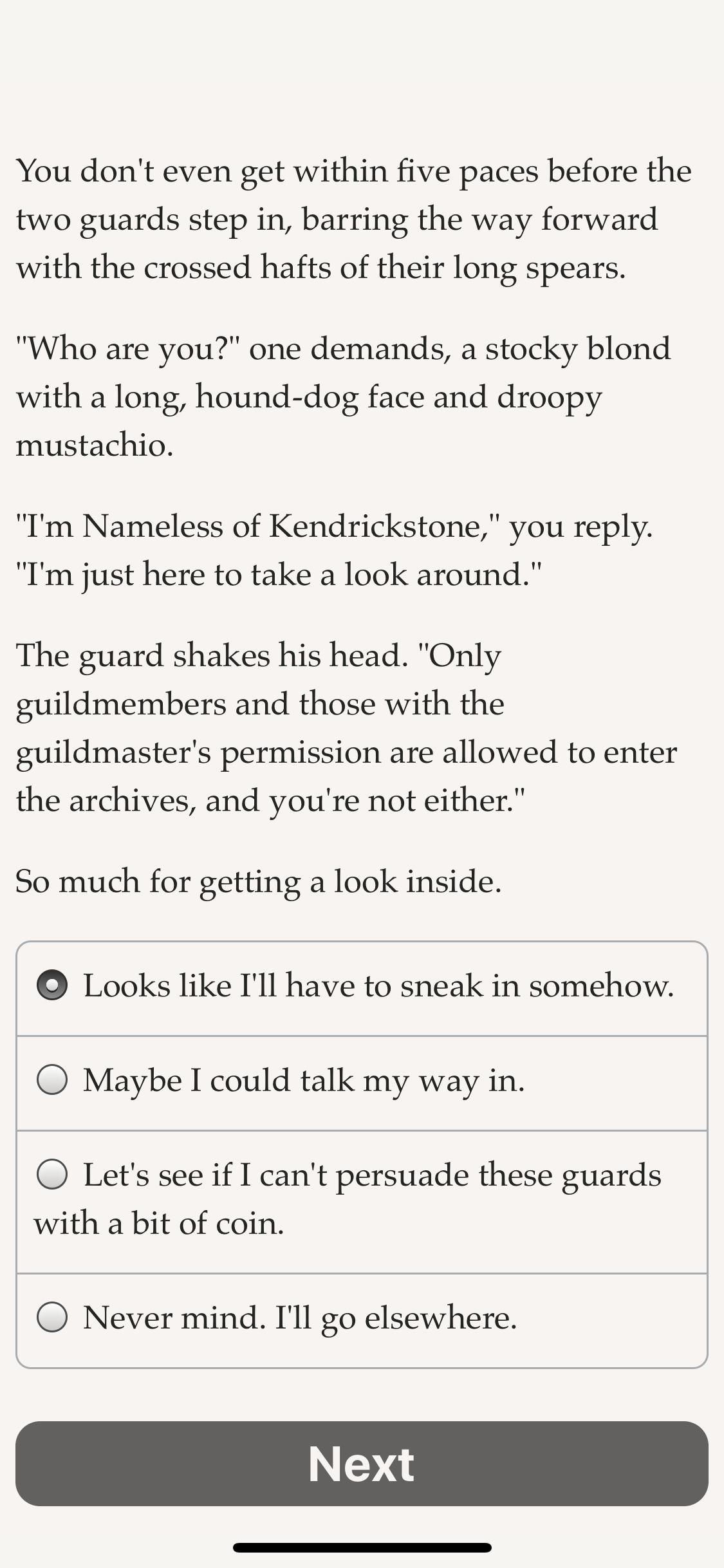Screen dimensions: 724x1568
Task: Select 'Looks like I'll have to sneak in somehow'
Action: click(362, 988)
